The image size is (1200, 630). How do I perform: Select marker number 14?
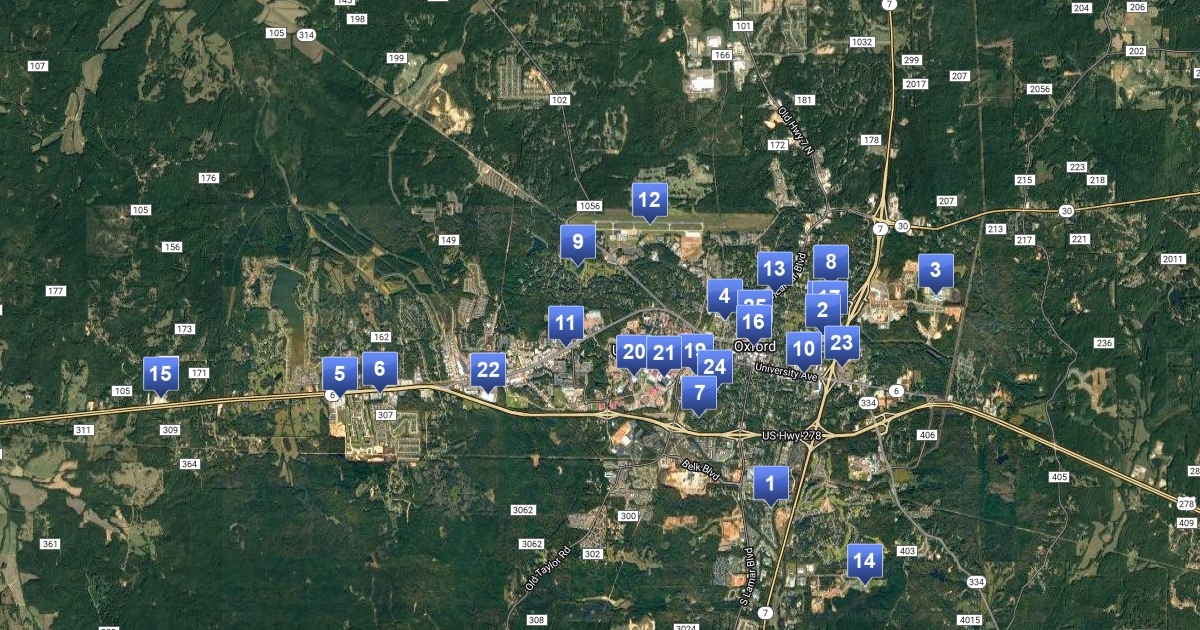click(865, 562)
